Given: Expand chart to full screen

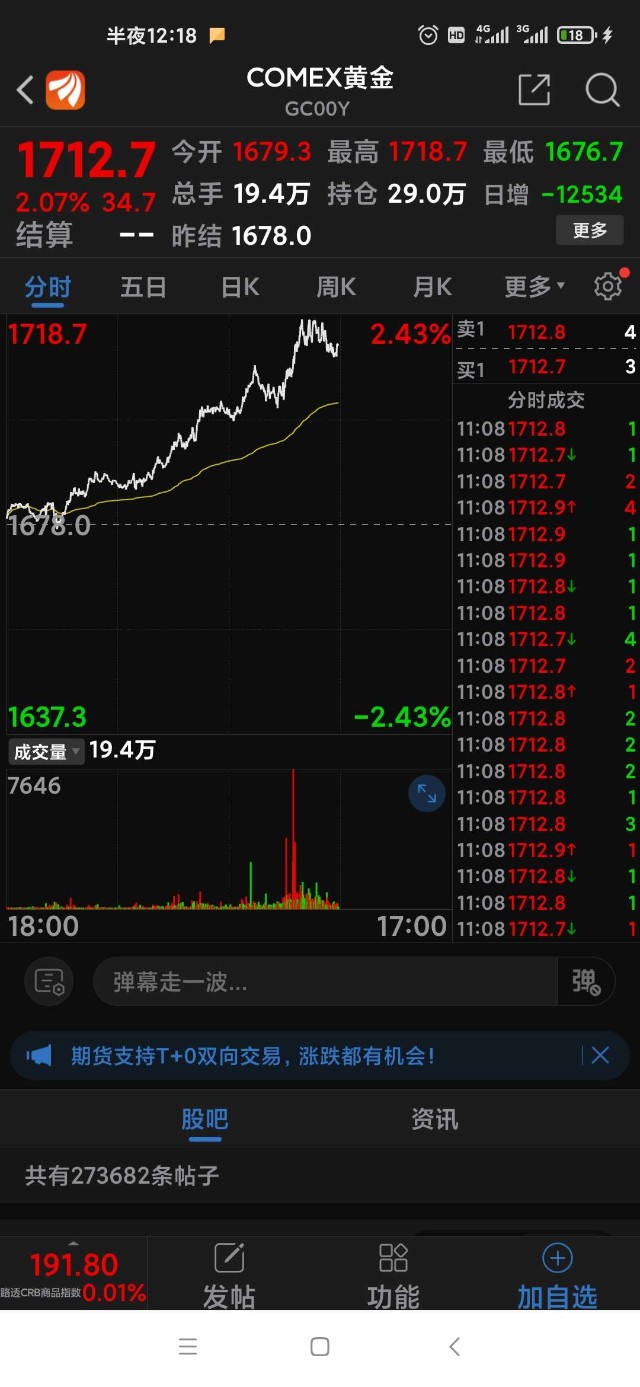Looking at the screenshot, I should [x=427, y=794].
